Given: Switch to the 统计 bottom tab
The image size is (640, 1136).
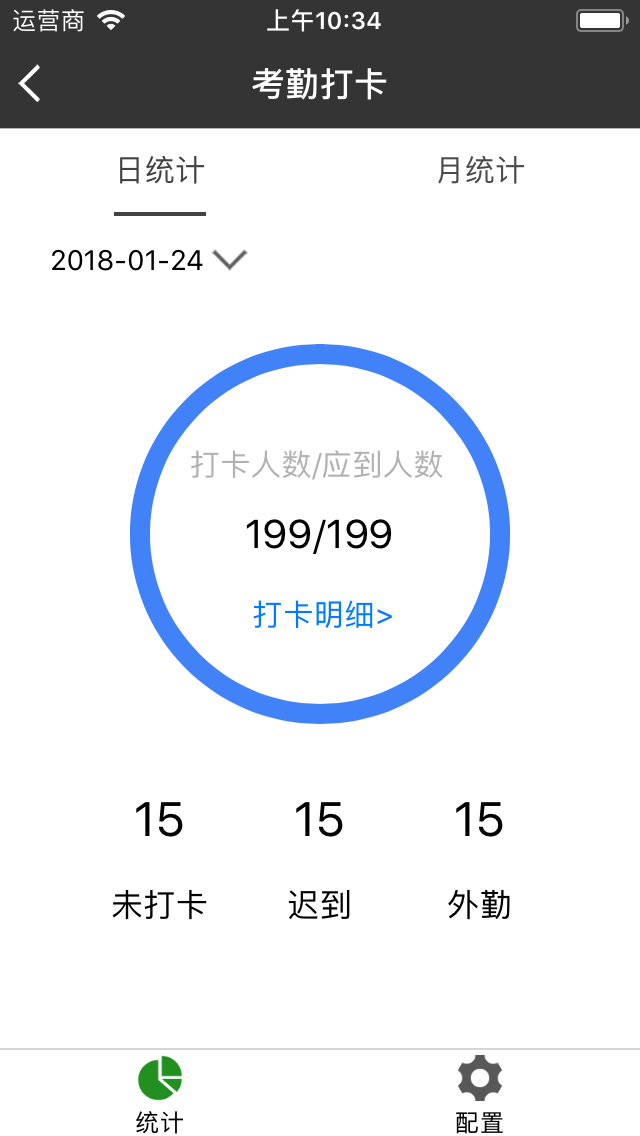Looking at the screenshot, I should (160, 1094).
